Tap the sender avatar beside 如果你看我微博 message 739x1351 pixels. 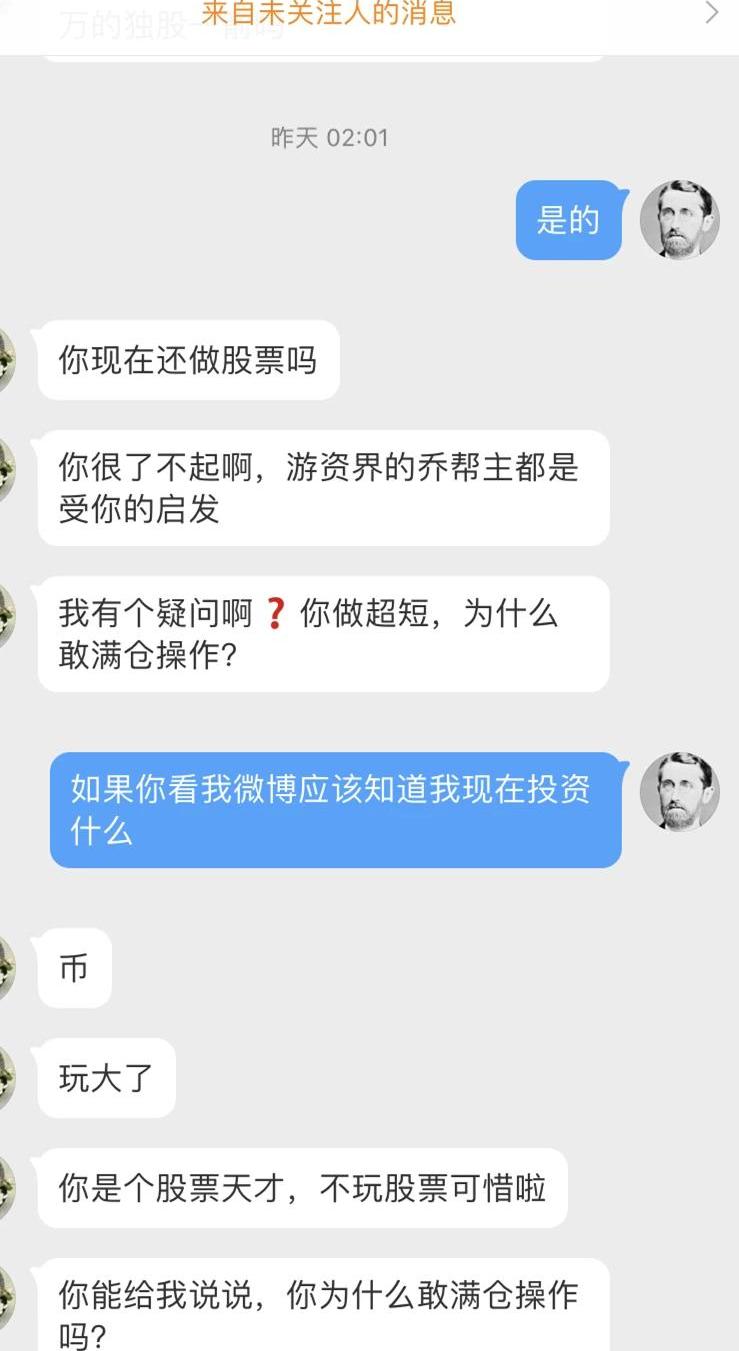click(679, 792)
